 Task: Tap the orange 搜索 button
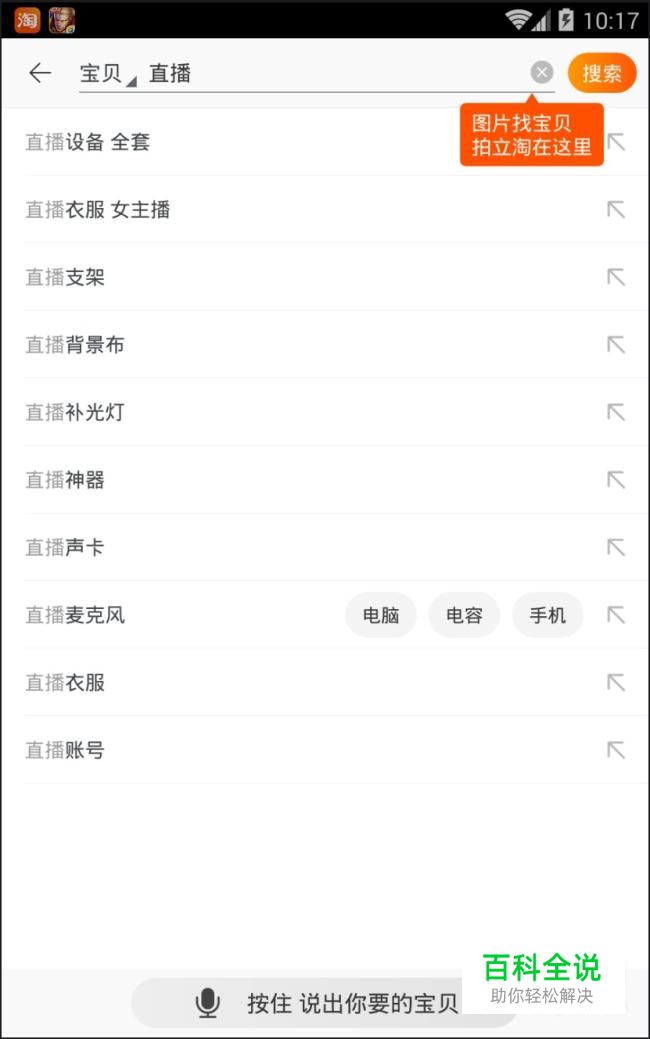[x=602, y=73]
